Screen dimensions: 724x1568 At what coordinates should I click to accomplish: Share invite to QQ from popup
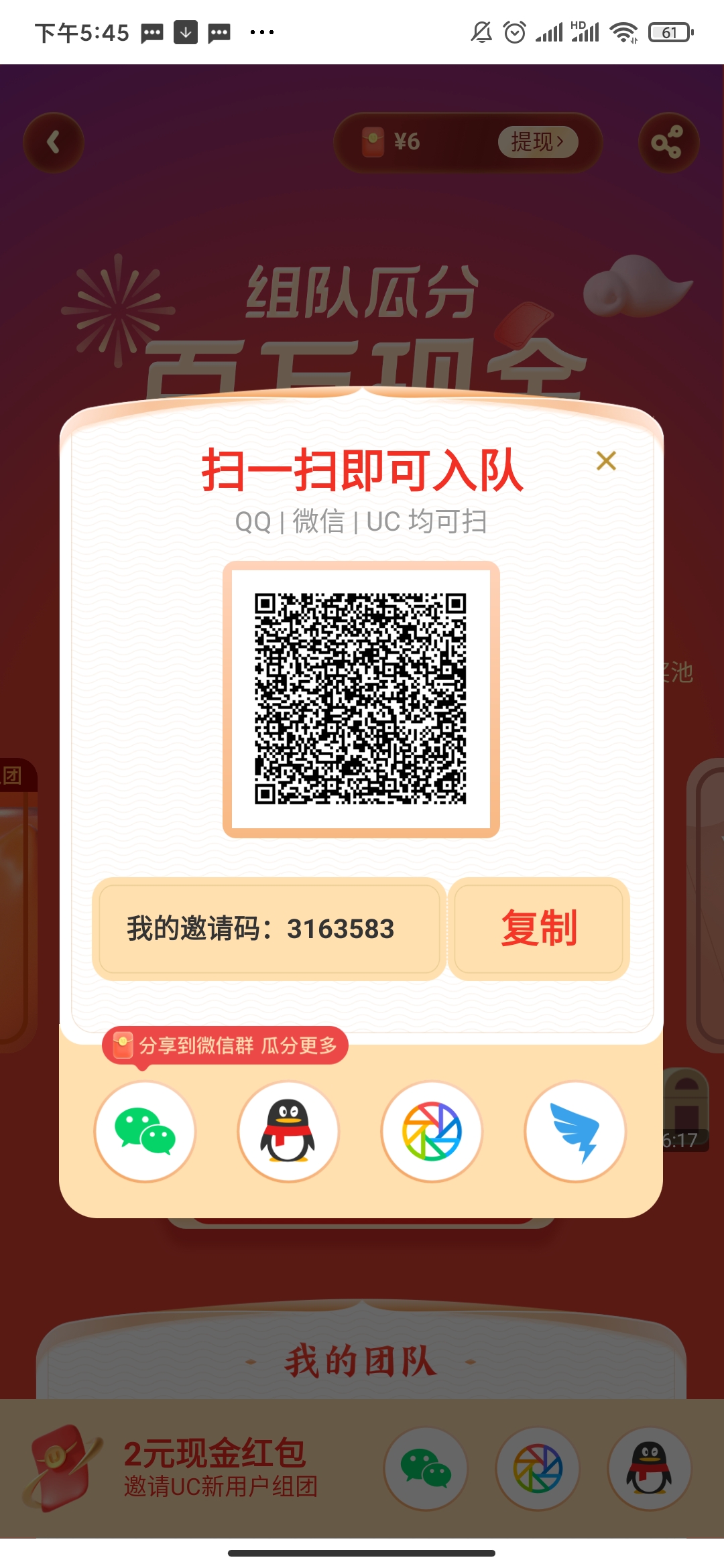coord(288,1132)
